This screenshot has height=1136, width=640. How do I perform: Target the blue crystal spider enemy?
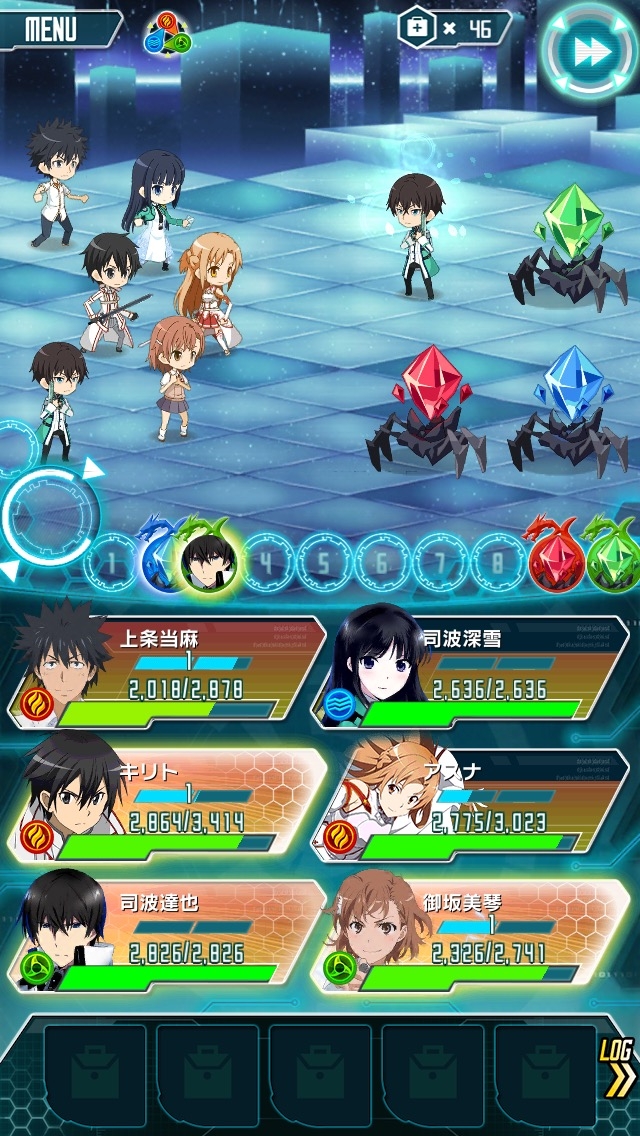pos(568,410)
